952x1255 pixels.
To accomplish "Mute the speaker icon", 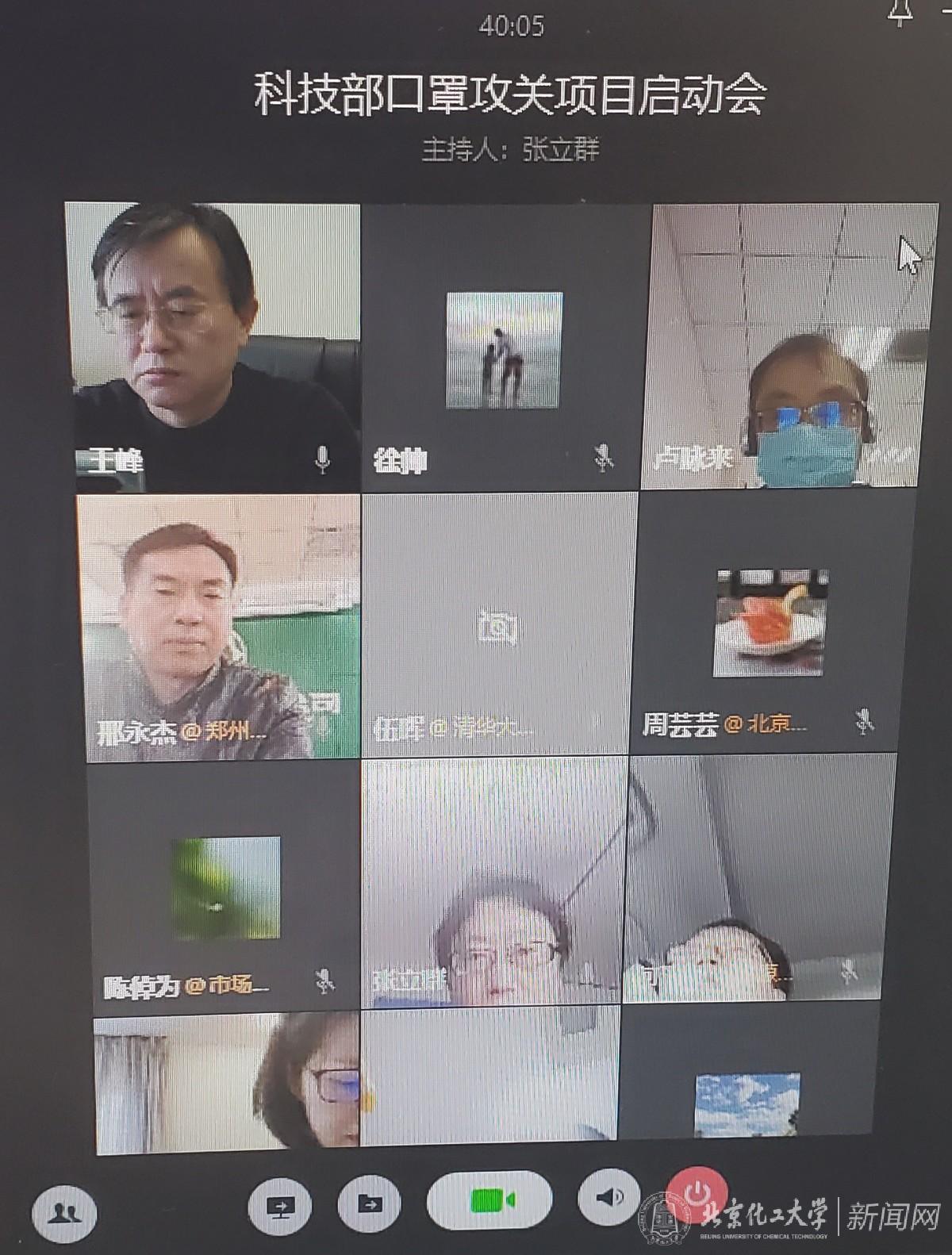I will coord(609,1196).
